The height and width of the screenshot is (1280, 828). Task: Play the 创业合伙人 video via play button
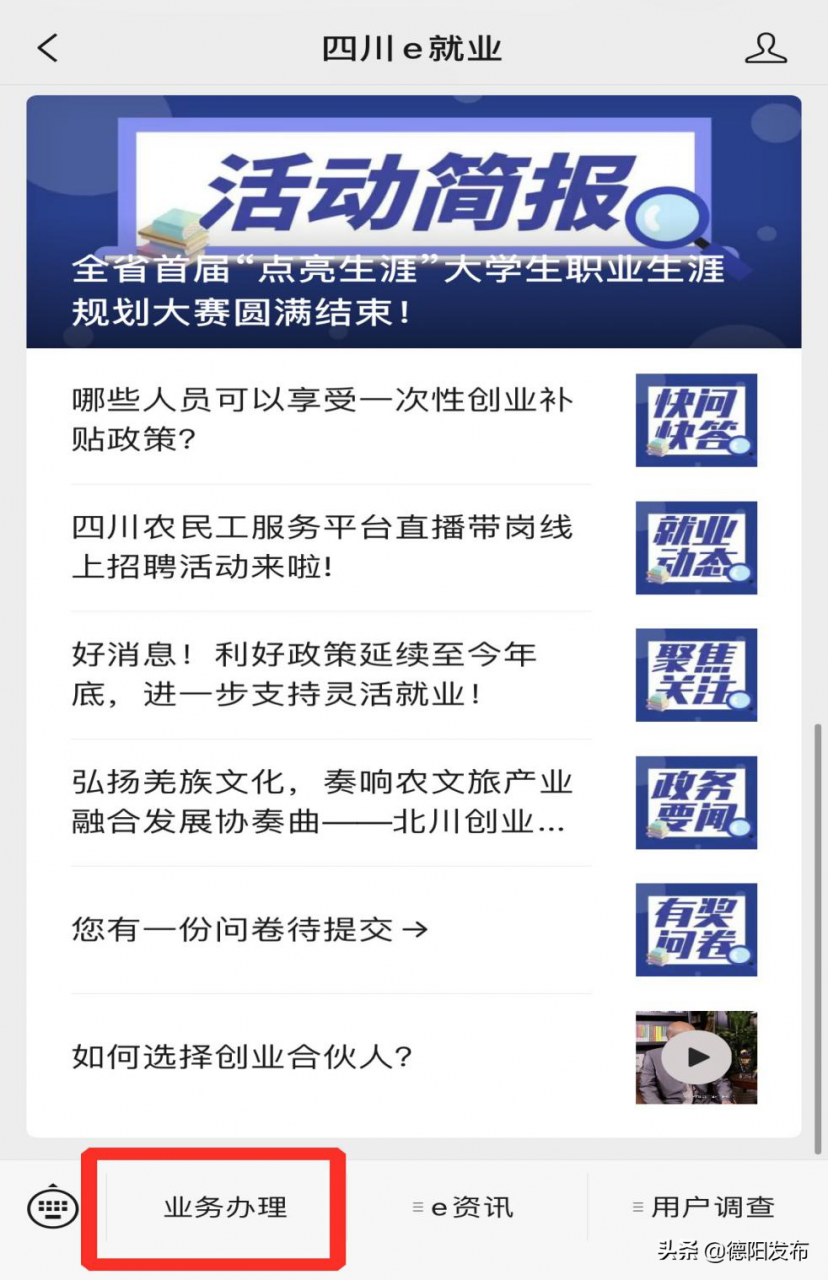(x=699, y=1057)
